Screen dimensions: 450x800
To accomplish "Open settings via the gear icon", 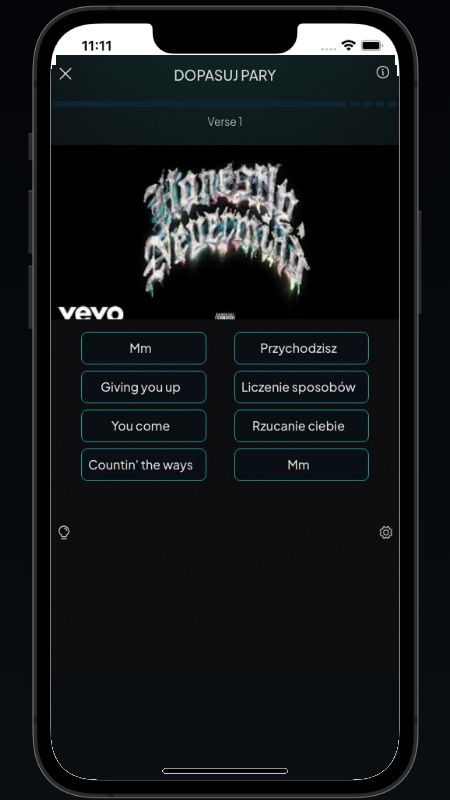I will tap(386, 533).
